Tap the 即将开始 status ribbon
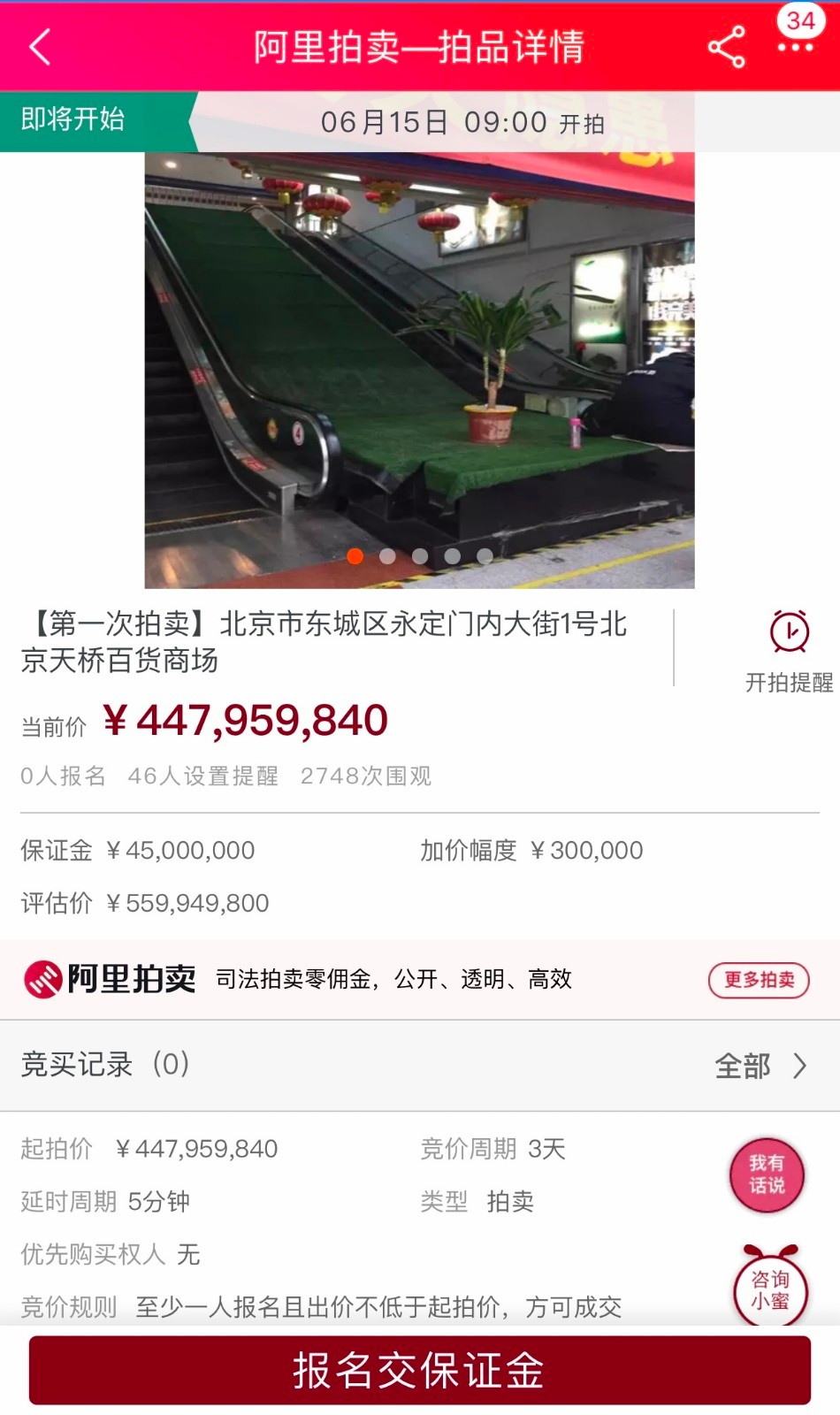Image resolution: width=840 pixels, height=1415 pixels. [71, 121]
